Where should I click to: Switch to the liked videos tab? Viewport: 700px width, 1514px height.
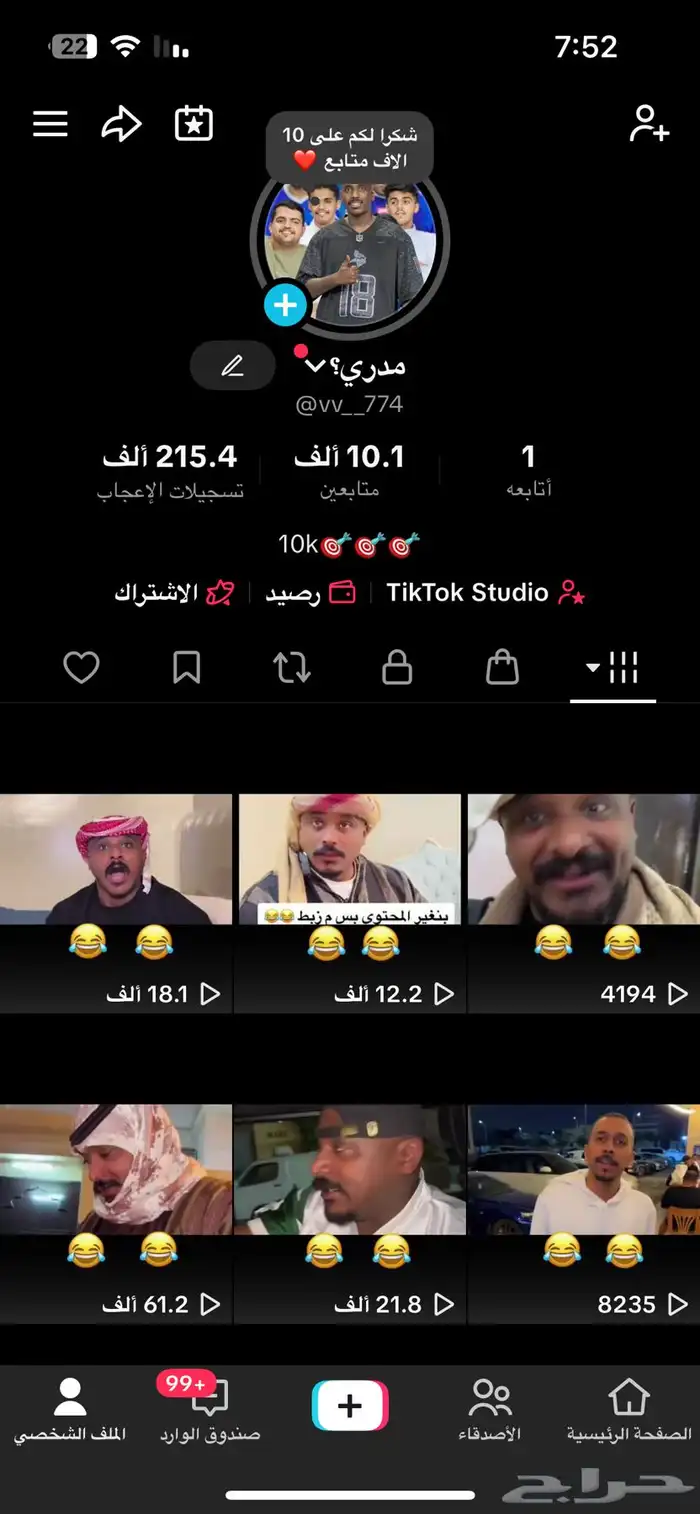pyautogui.click(x=81, y=667)
